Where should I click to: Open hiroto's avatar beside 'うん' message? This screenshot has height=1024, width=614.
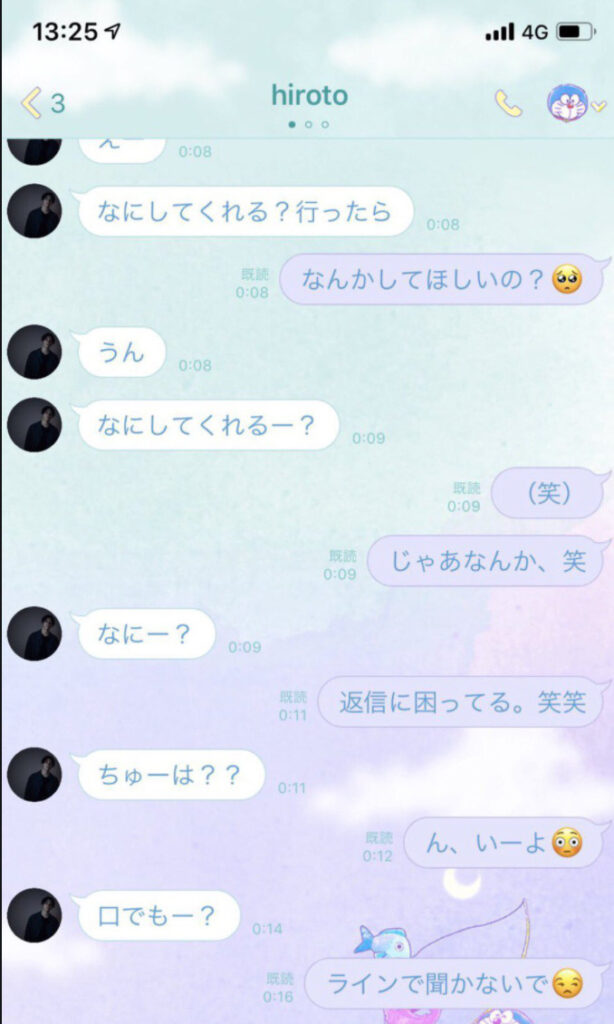point(35,352)
